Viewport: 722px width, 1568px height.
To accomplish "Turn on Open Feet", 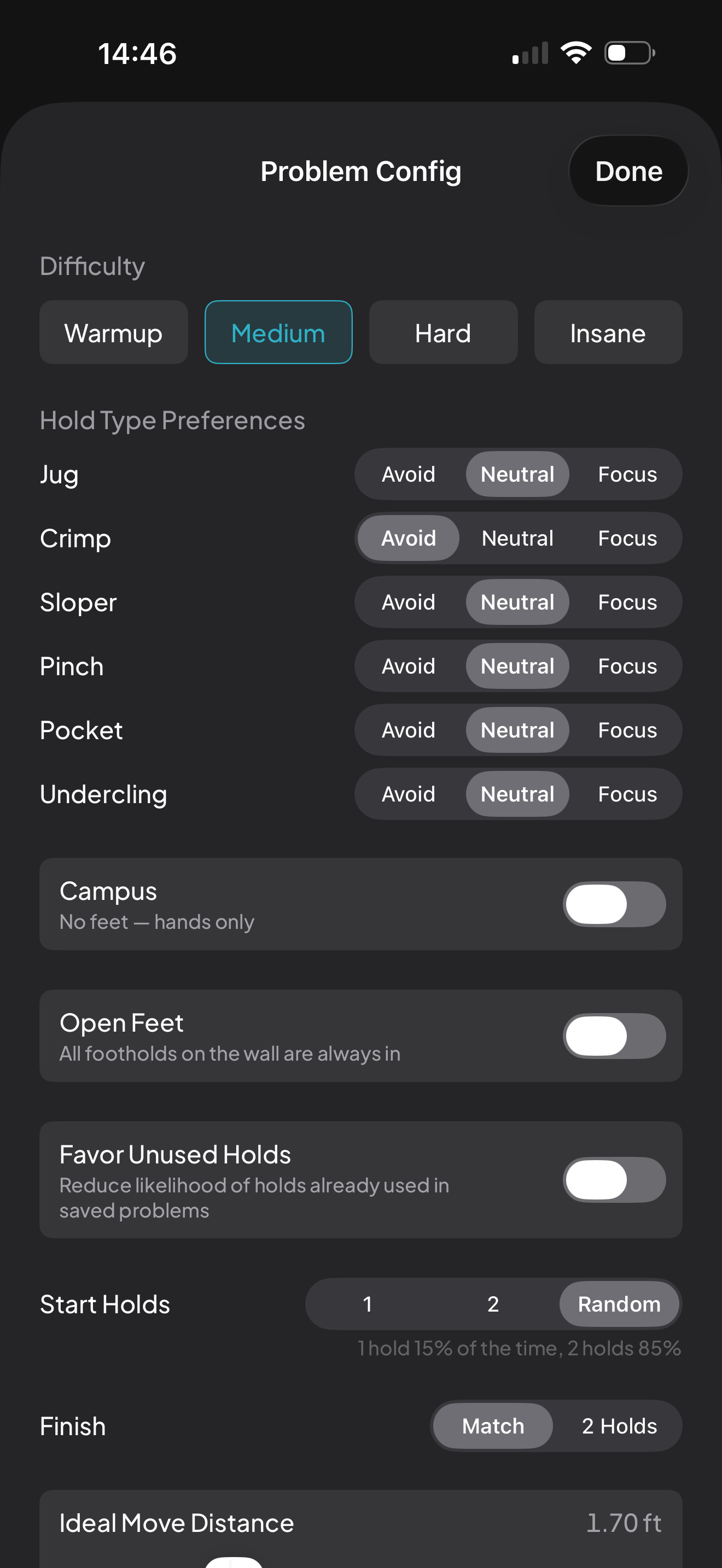I will [x=614, y=1035].
